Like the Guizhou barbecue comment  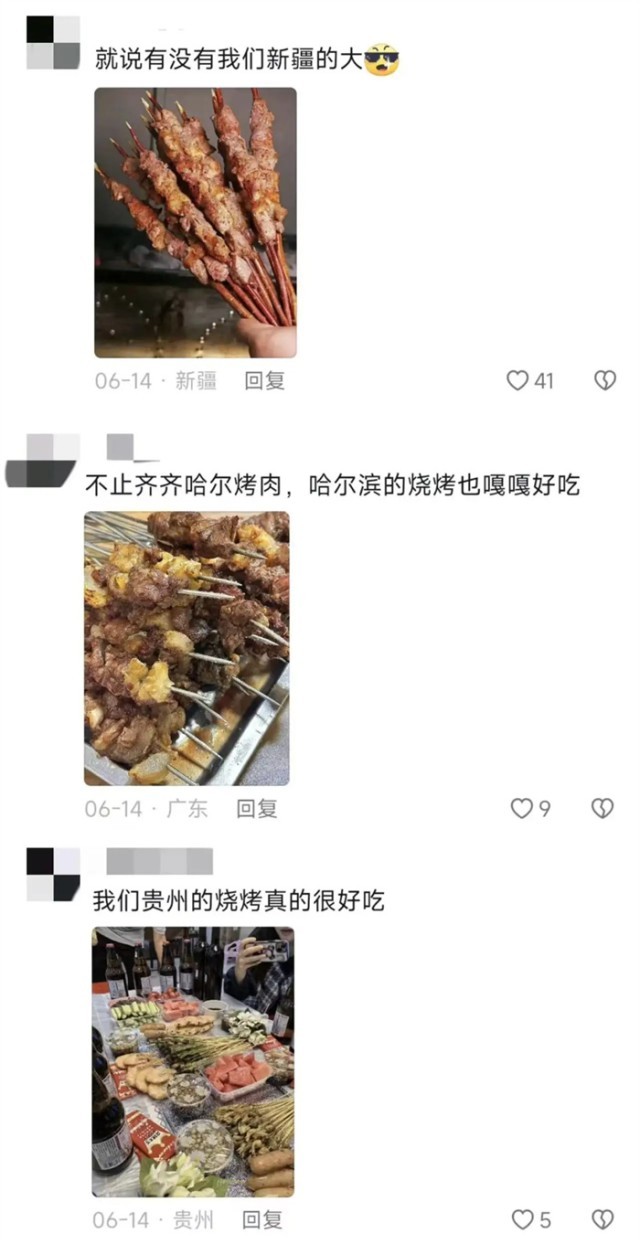(x=522, y=1219)
